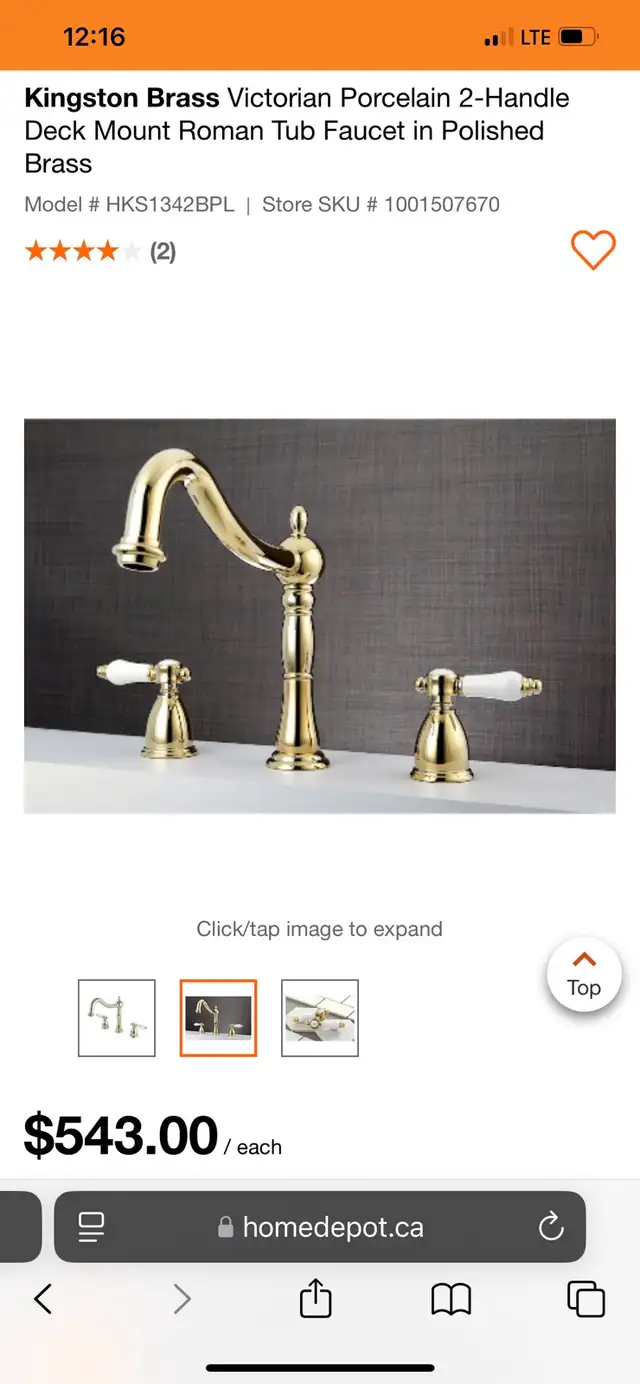The image size is (640, 1384).
Task: Select the first thumbnail on white background
Action: coord(117,1018)
